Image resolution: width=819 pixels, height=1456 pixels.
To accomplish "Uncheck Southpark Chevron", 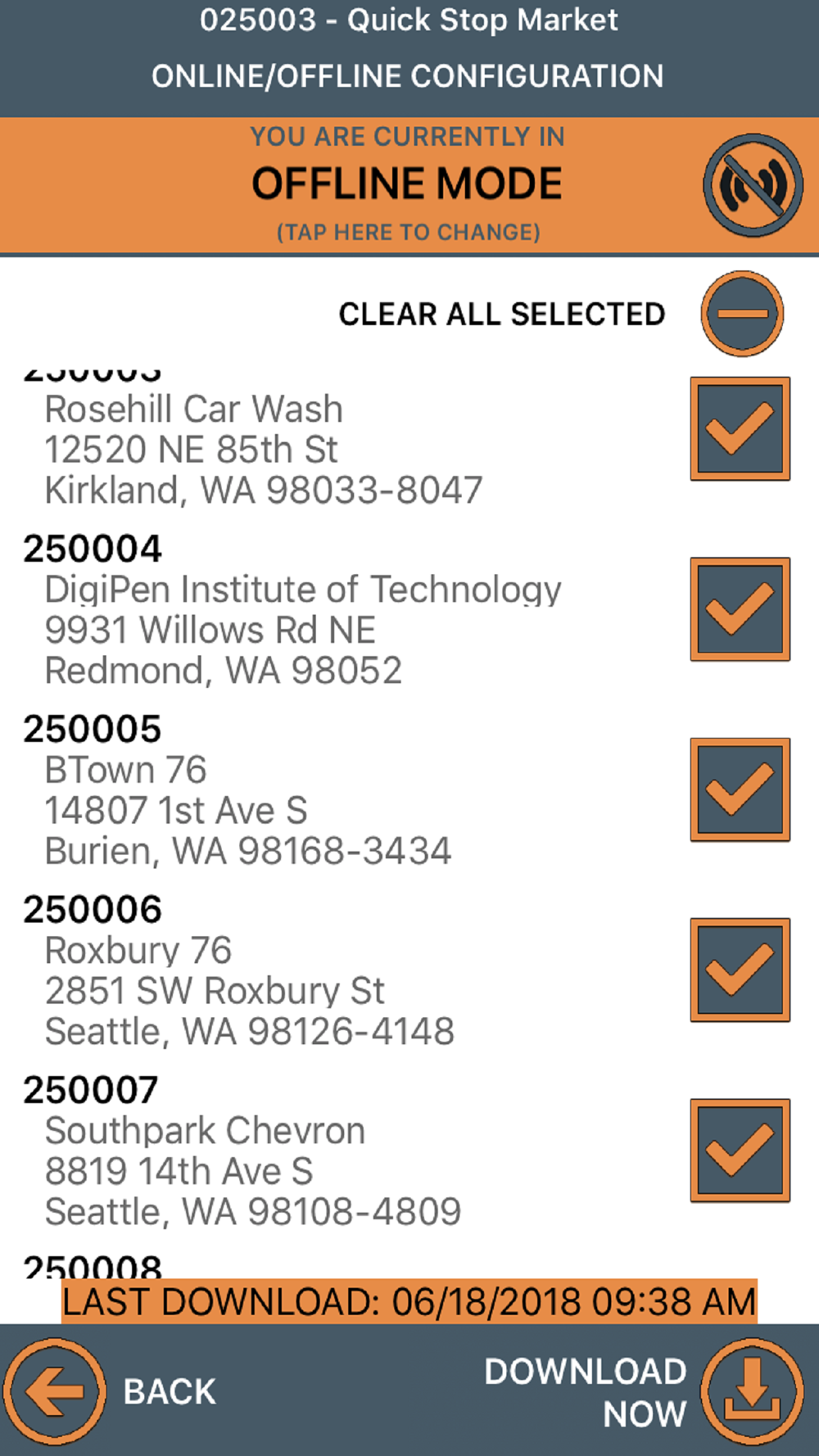I will [x=740, y=1150].
